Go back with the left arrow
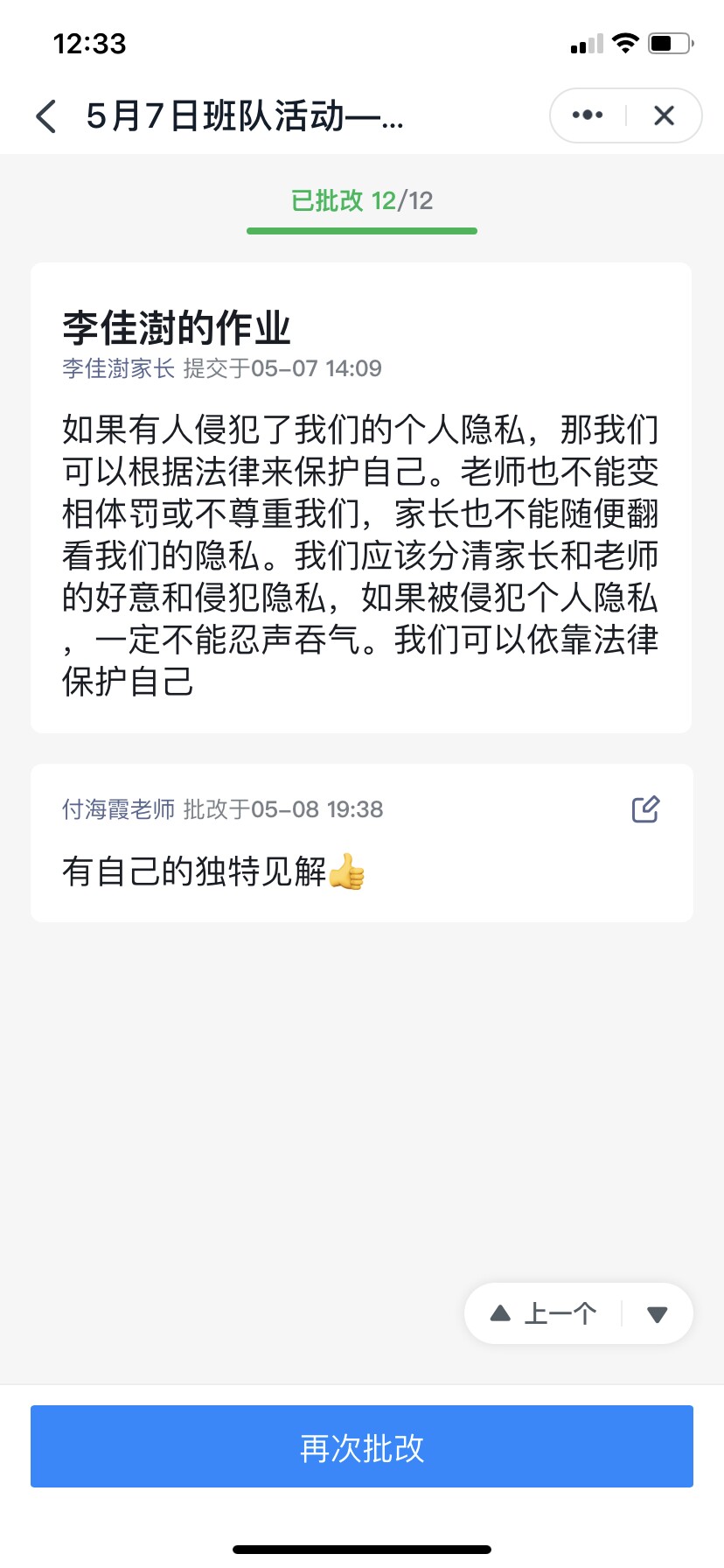This screenshot has width=724, height=1568. point(46,115)
